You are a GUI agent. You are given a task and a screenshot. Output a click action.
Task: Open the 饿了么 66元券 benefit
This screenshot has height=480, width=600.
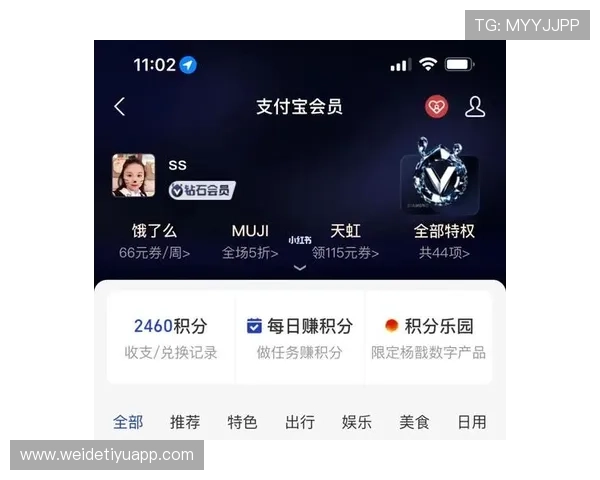pos(154,241)
